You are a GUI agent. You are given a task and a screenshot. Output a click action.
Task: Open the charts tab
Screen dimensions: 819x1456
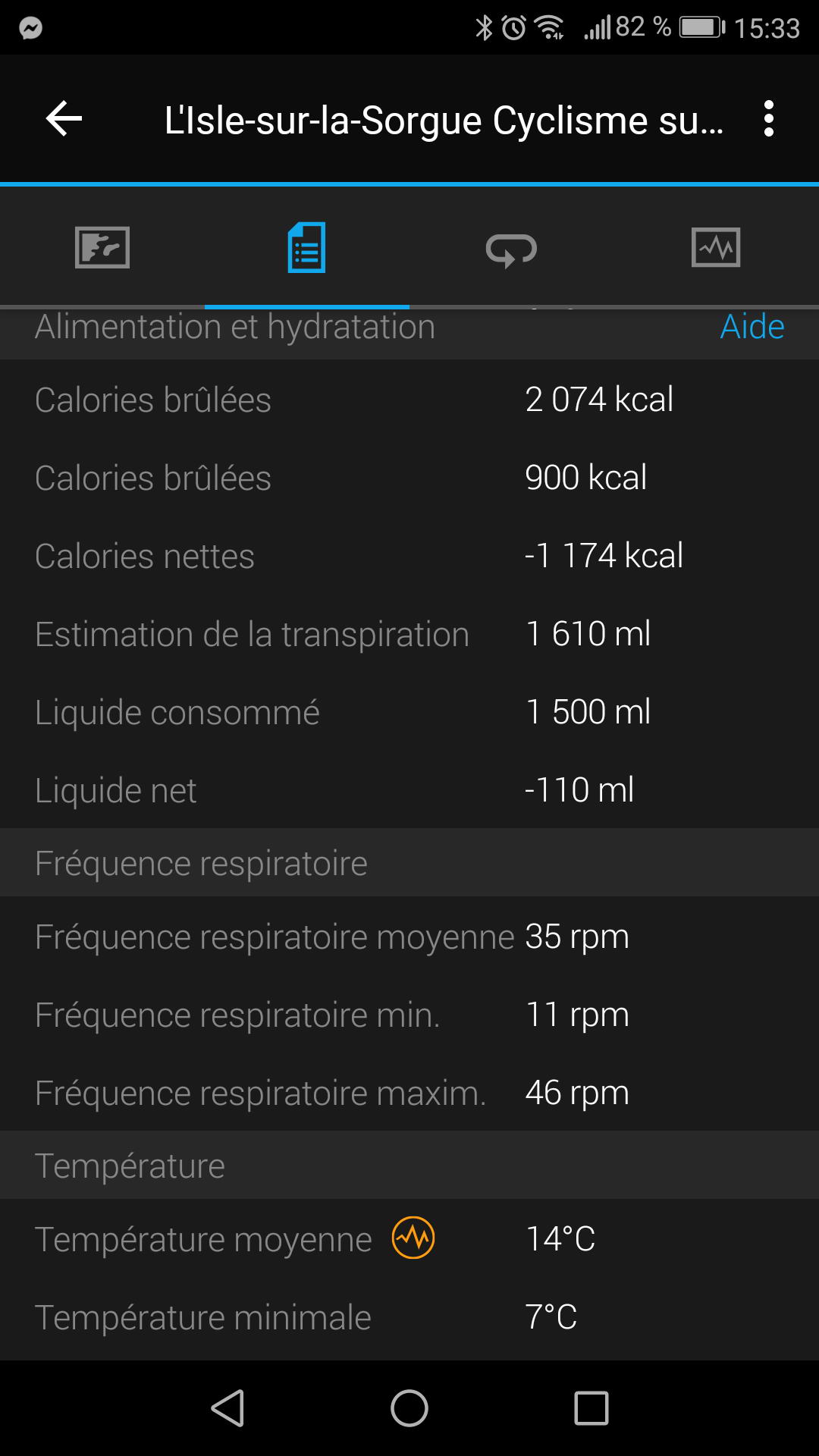pos(716,247)
